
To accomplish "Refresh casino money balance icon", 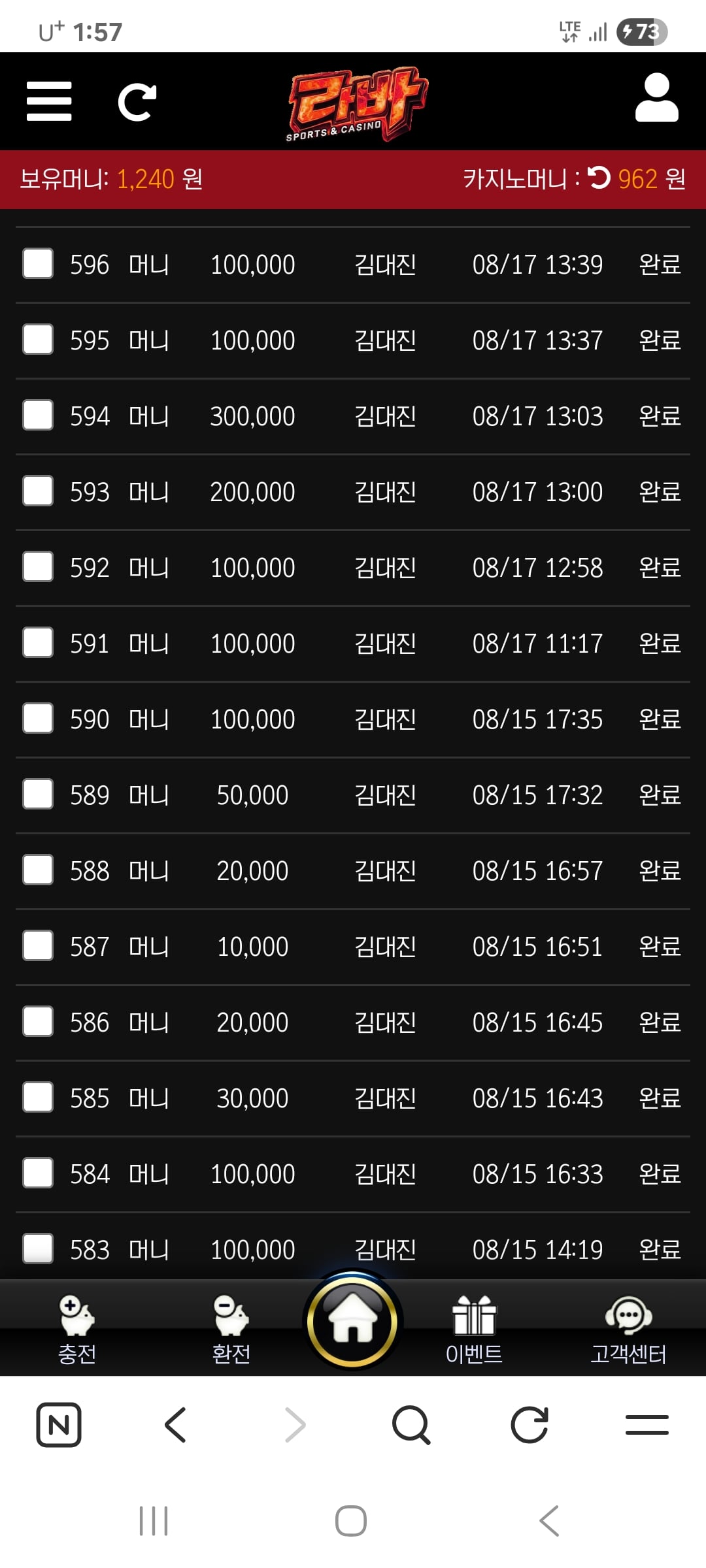I will tap(599, 178).
